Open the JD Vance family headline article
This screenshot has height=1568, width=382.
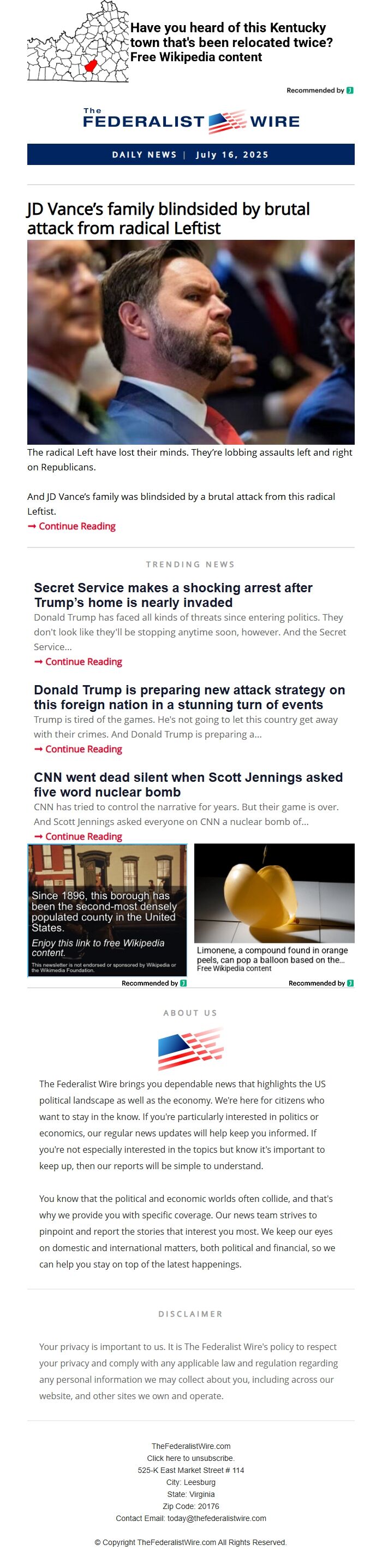click(x=169, y=219)
